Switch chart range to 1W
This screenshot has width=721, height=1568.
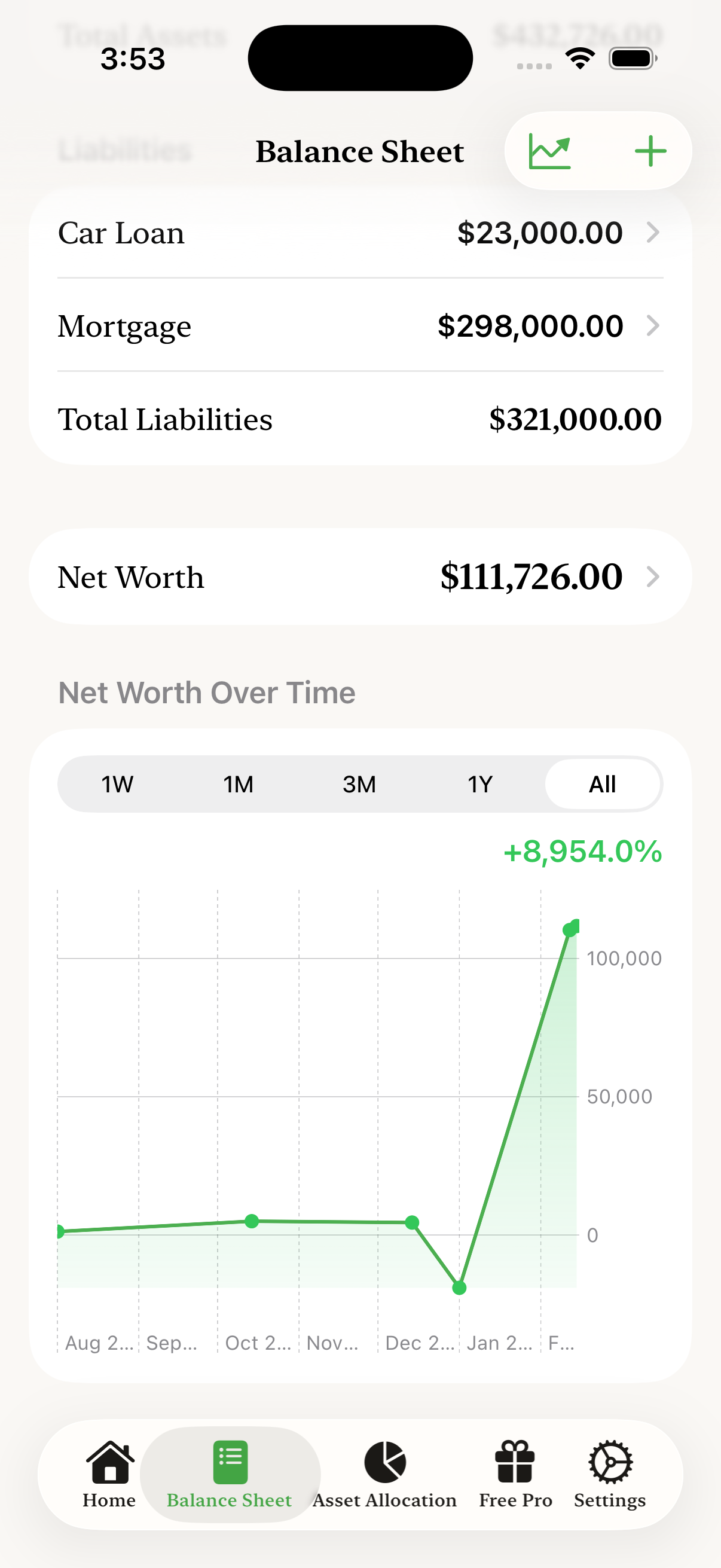117,785
